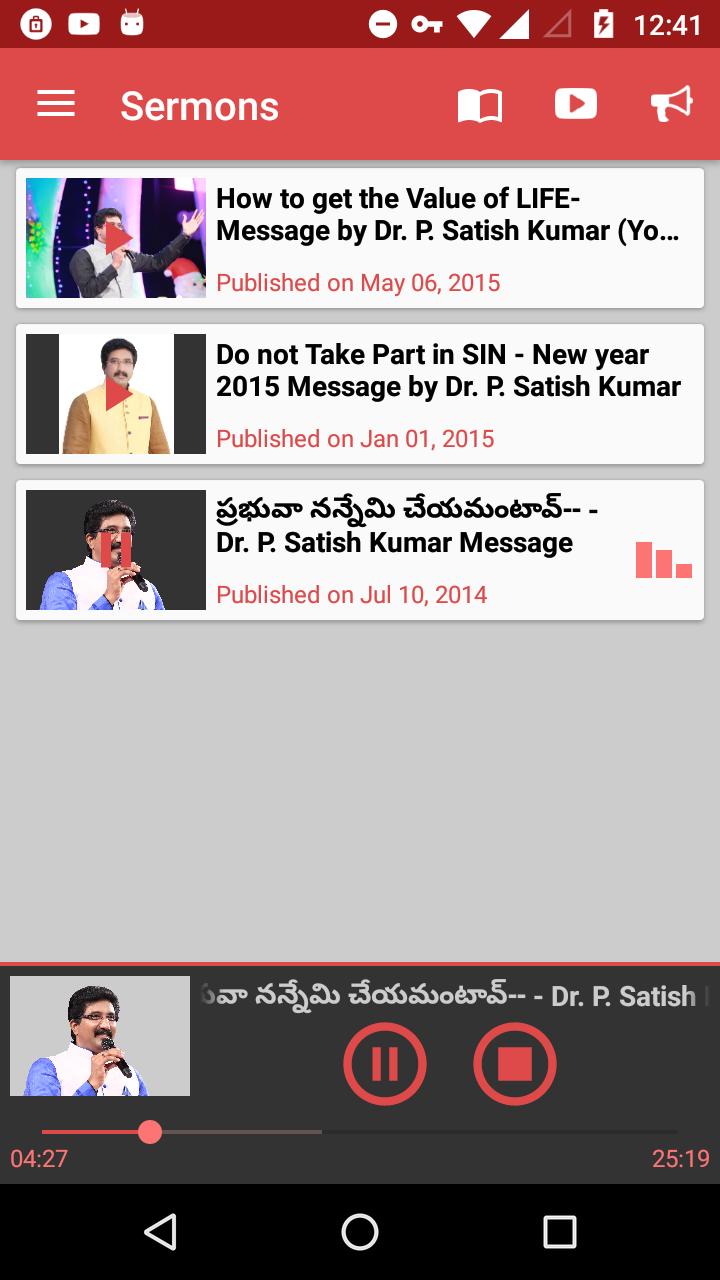Screen dimensions: 720x1280
Task: Open the hamburger navigation menu
Action: pyautogui.click(x=56, y=104)
